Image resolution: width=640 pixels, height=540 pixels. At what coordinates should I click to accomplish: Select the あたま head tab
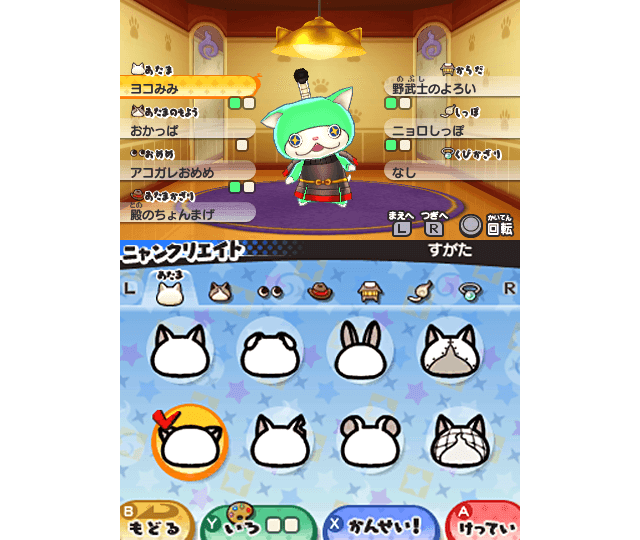coord(170,290)
